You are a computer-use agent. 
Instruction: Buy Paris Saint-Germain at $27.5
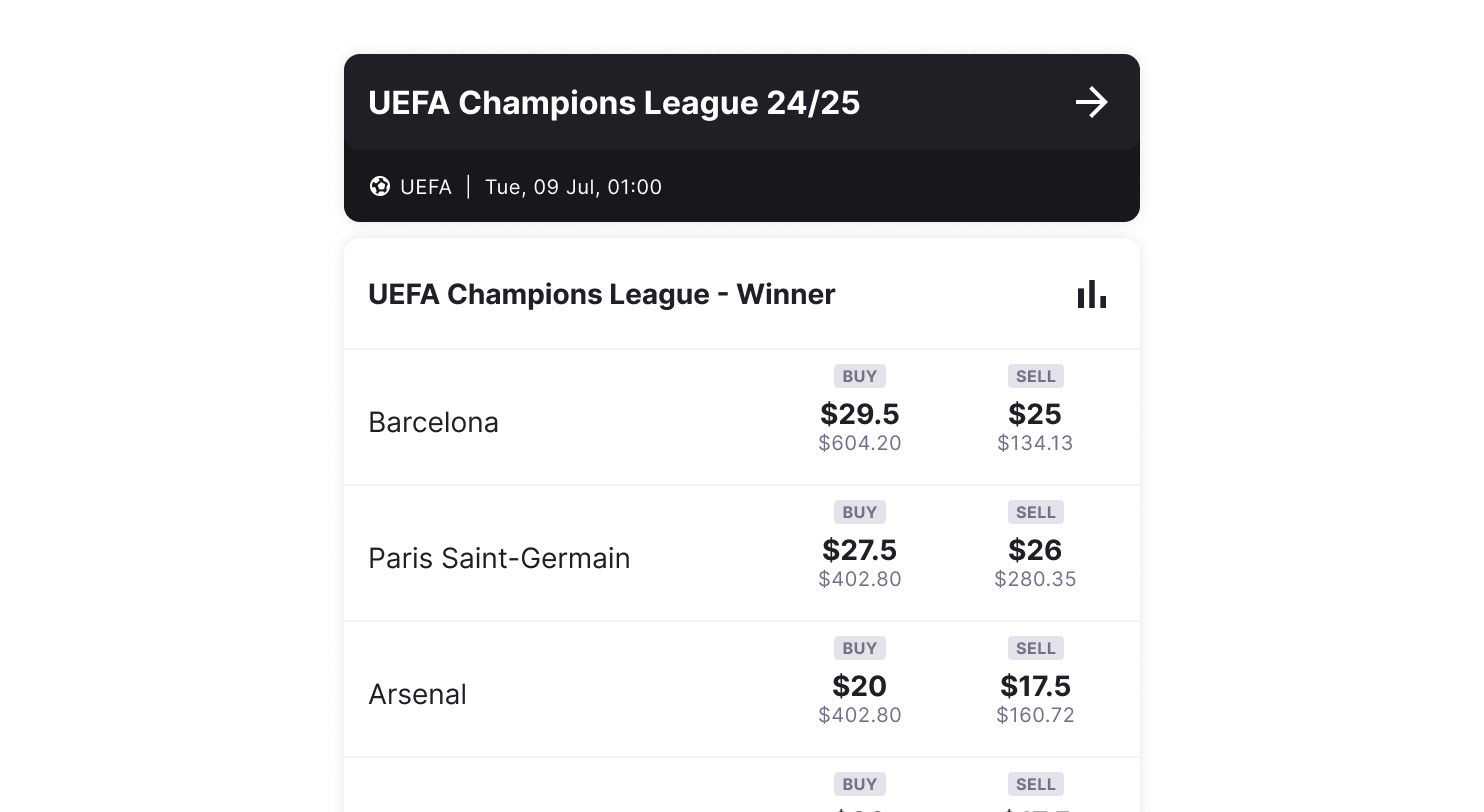pos(859,551)
